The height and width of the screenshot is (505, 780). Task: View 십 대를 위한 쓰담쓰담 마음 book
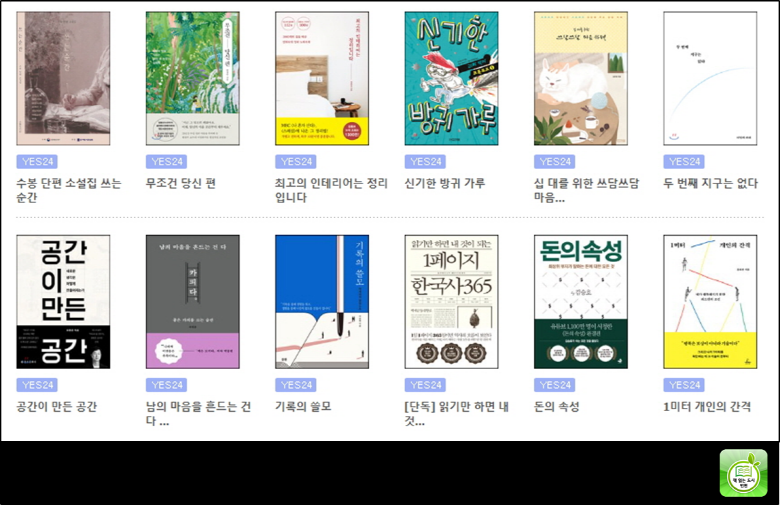(581, 79)
